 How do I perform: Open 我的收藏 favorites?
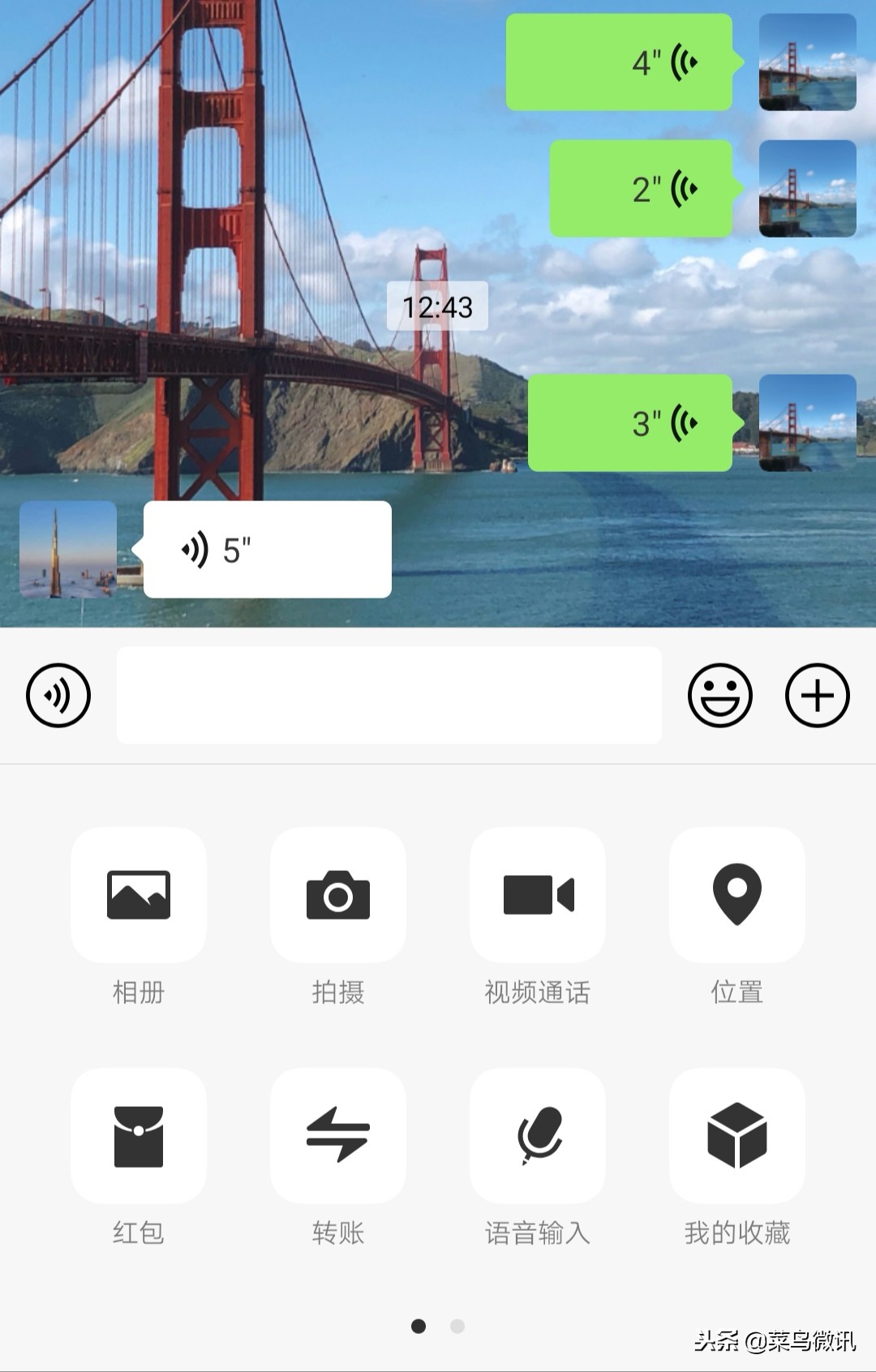pos(737,1136)
